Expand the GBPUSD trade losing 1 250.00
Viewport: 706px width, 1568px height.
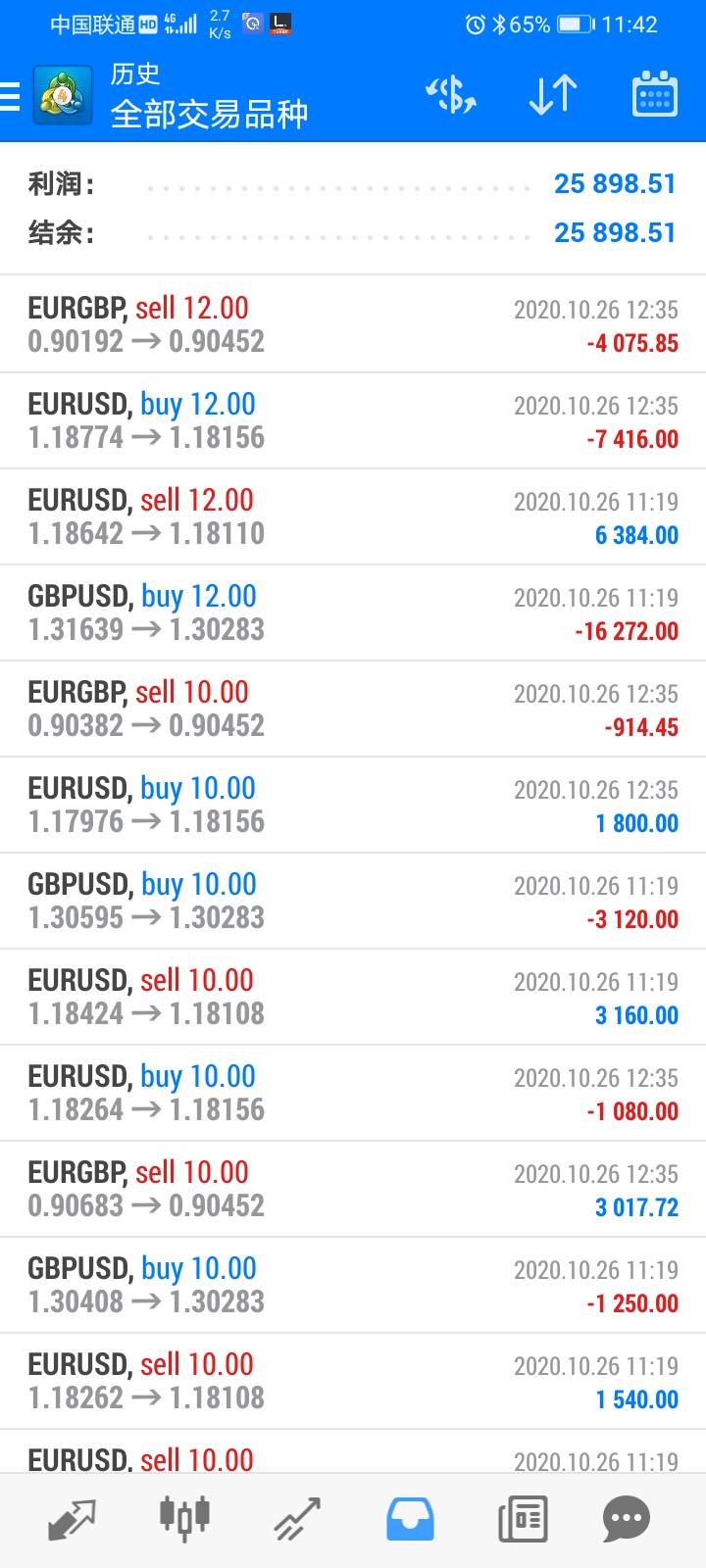(x=353, y=1285)
